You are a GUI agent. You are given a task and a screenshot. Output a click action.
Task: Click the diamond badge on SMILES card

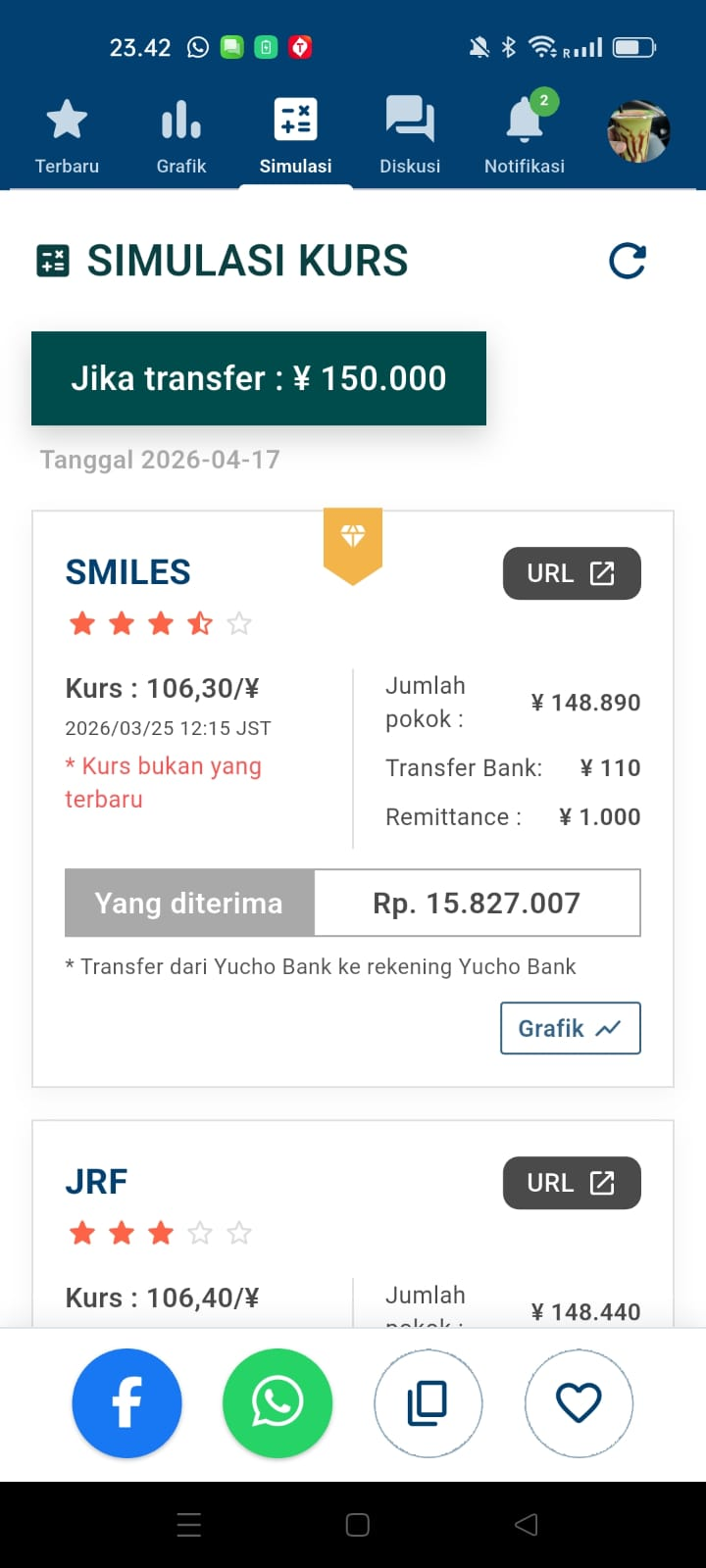pyautogui.click(x=353, y=539)
